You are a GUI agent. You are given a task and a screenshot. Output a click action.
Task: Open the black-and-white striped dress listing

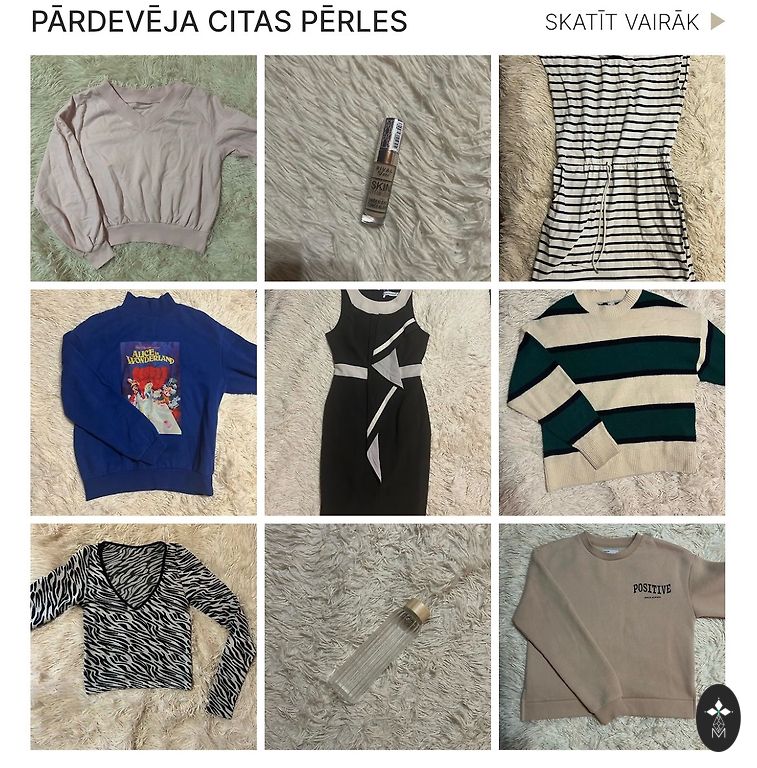611,168
